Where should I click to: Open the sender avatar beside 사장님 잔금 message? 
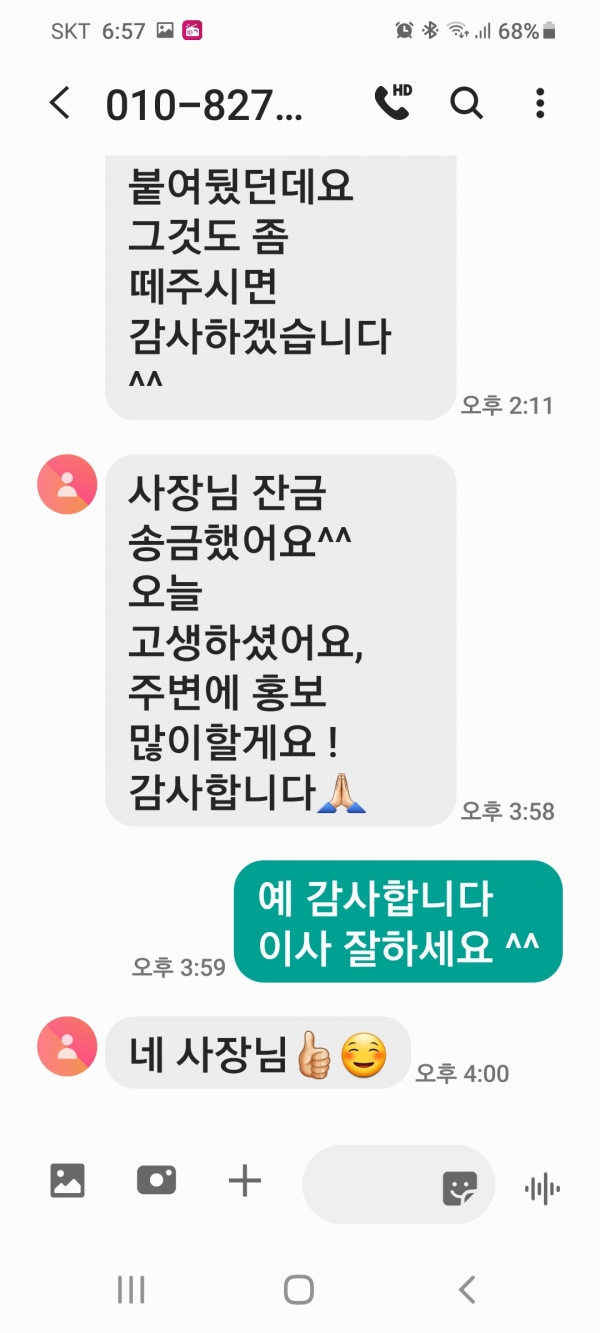pyautogui.click(x=67, y=484)
